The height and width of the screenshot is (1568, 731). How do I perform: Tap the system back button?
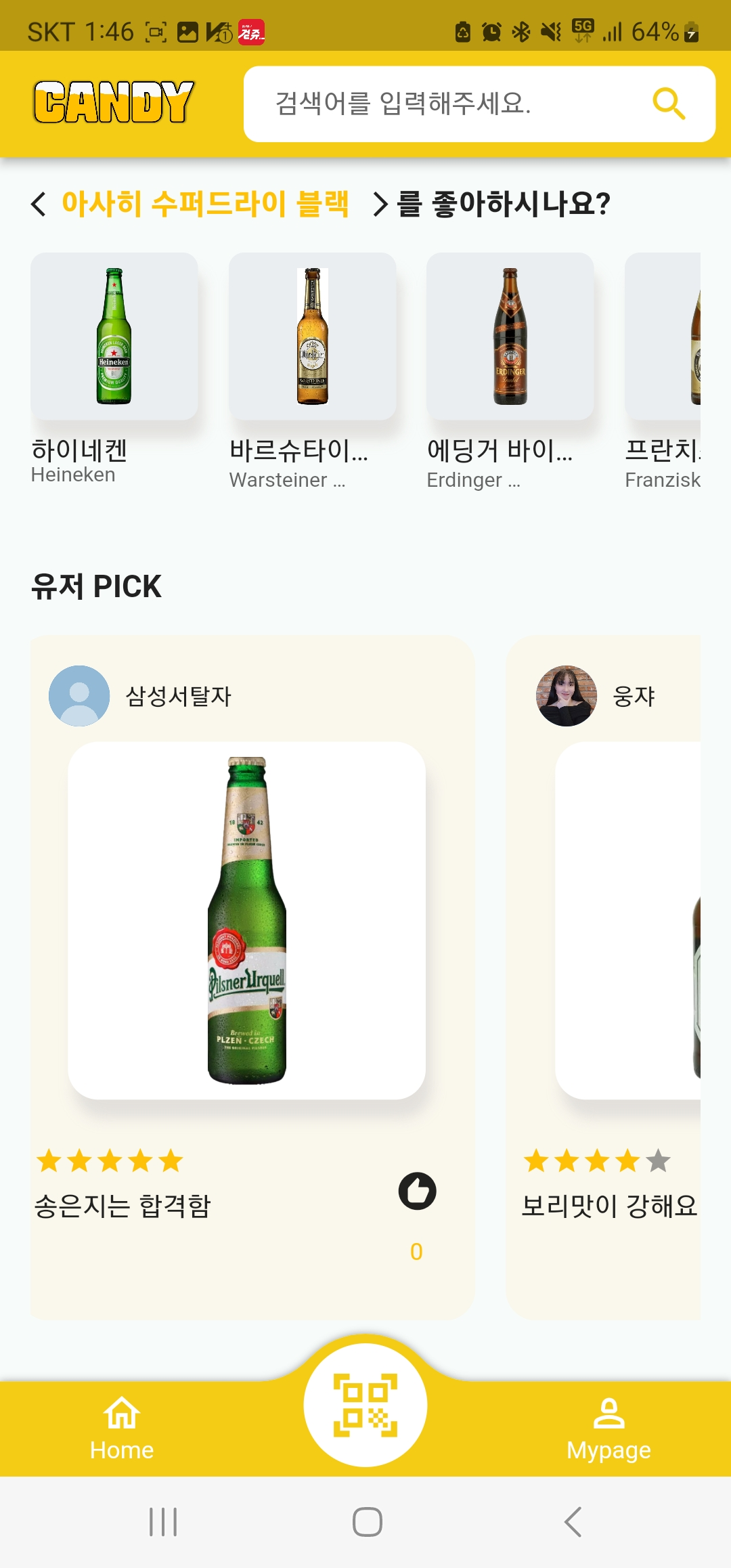573,1522
